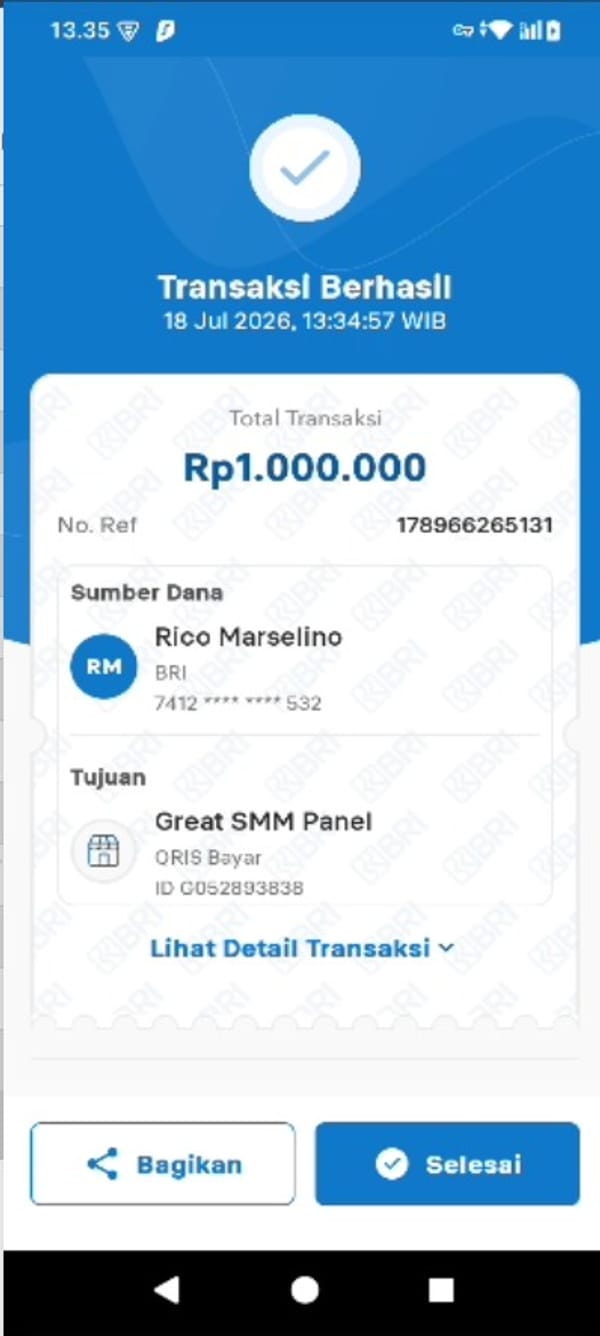Expand Lihat Detail Transaksi

302,948
